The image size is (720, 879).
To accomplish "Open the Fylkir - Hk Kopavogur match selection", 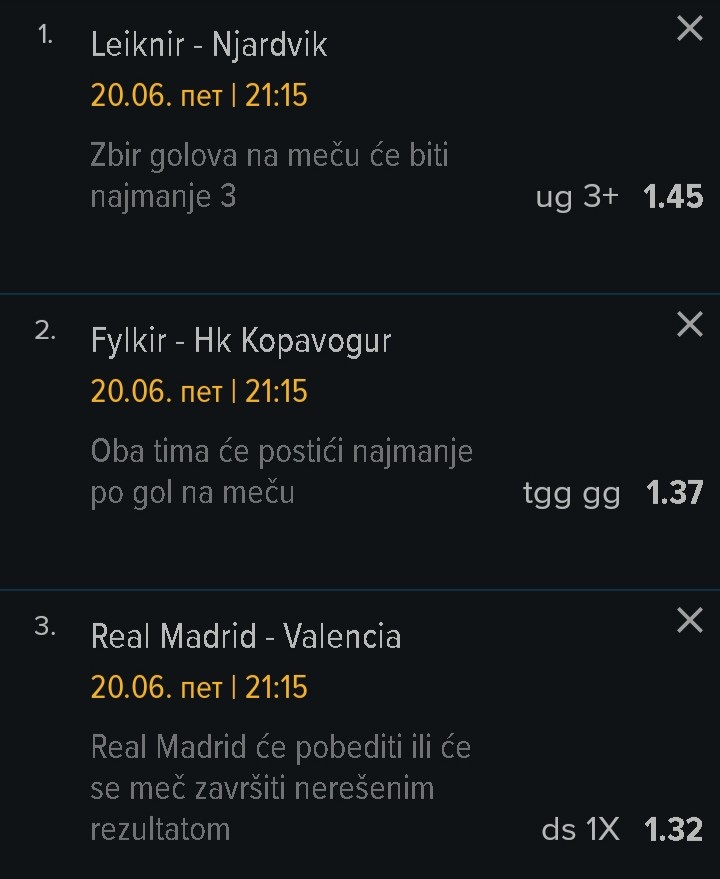I will tap(241, 341).
